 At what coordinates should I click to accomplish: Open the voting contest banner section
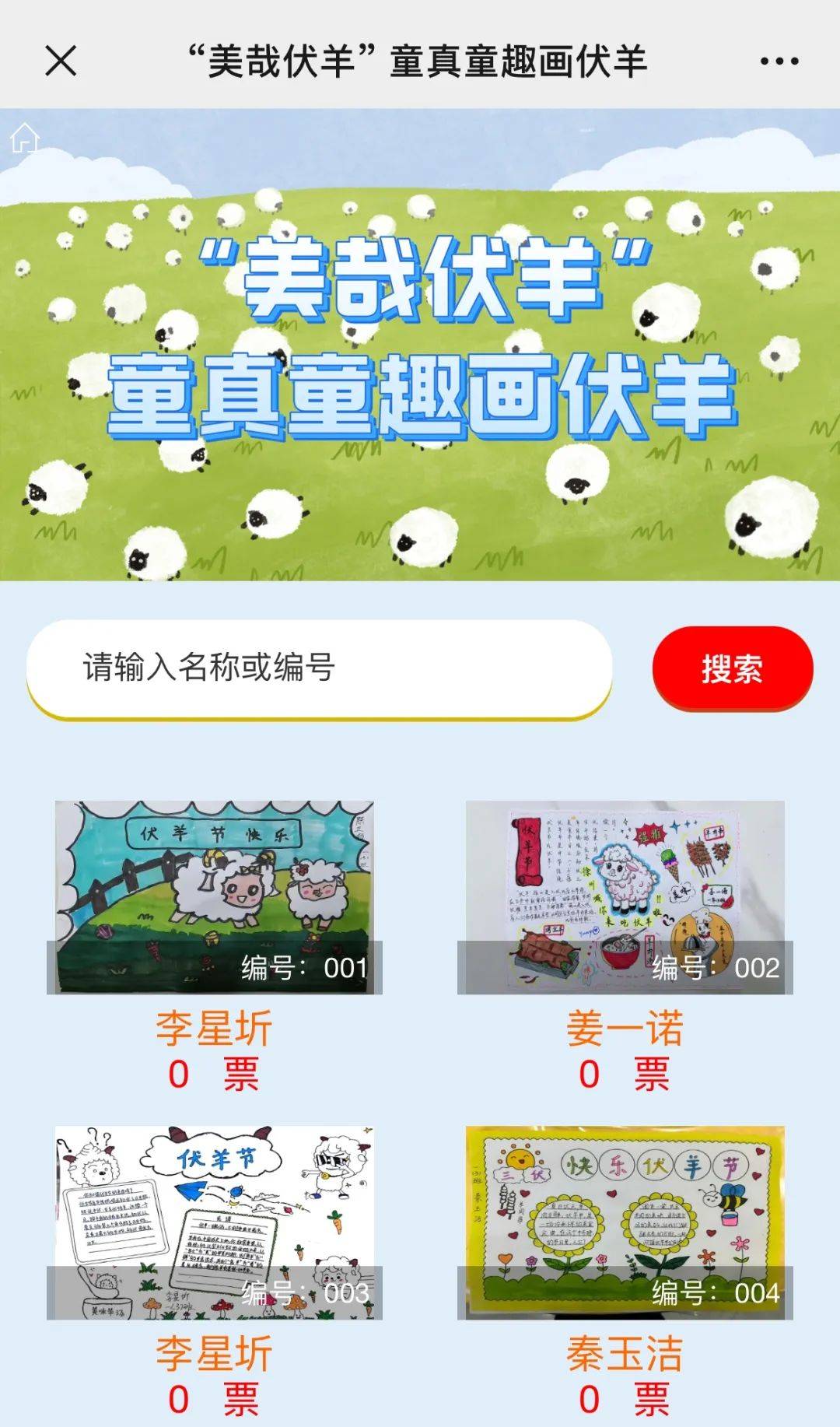point(420,342)
